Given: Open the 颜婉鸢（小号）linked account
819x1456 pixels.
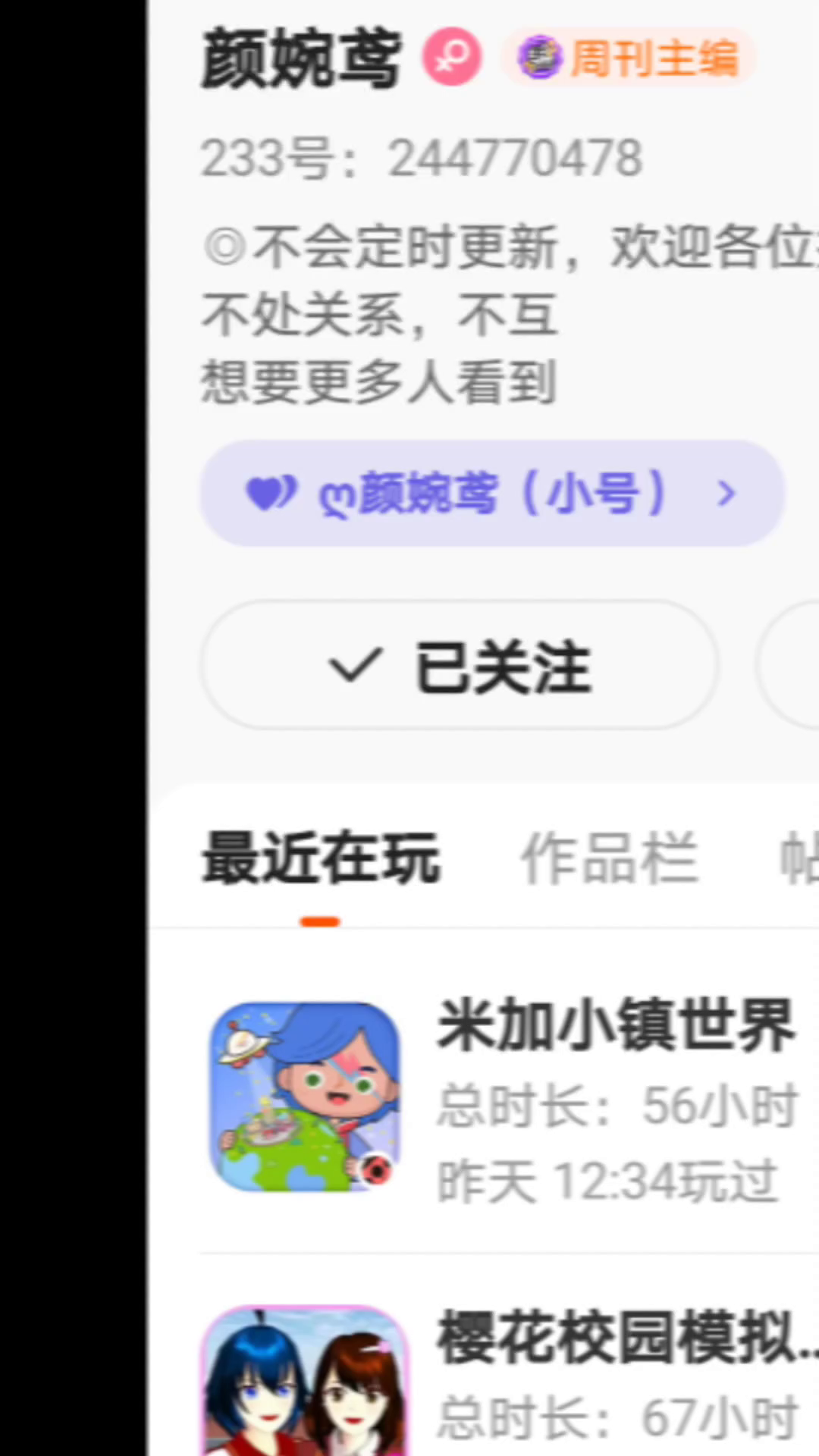Looking at the screenshot, I should [491, 494].
